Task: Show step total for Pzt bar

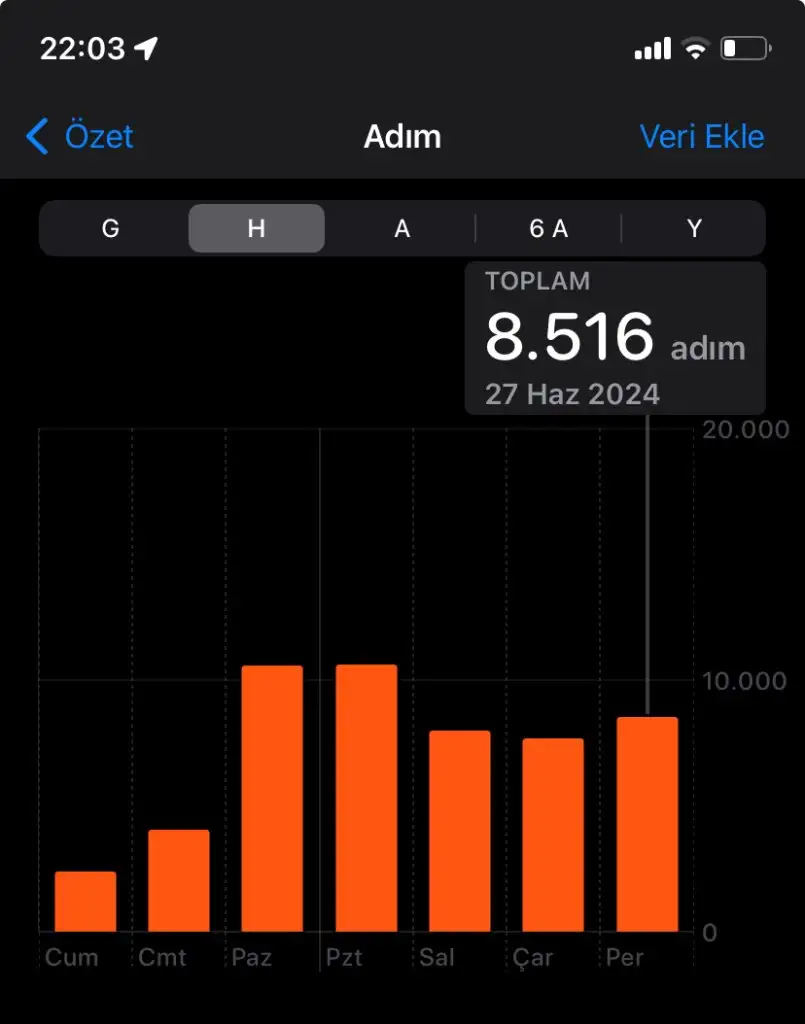Action: [x=366, y=798]
